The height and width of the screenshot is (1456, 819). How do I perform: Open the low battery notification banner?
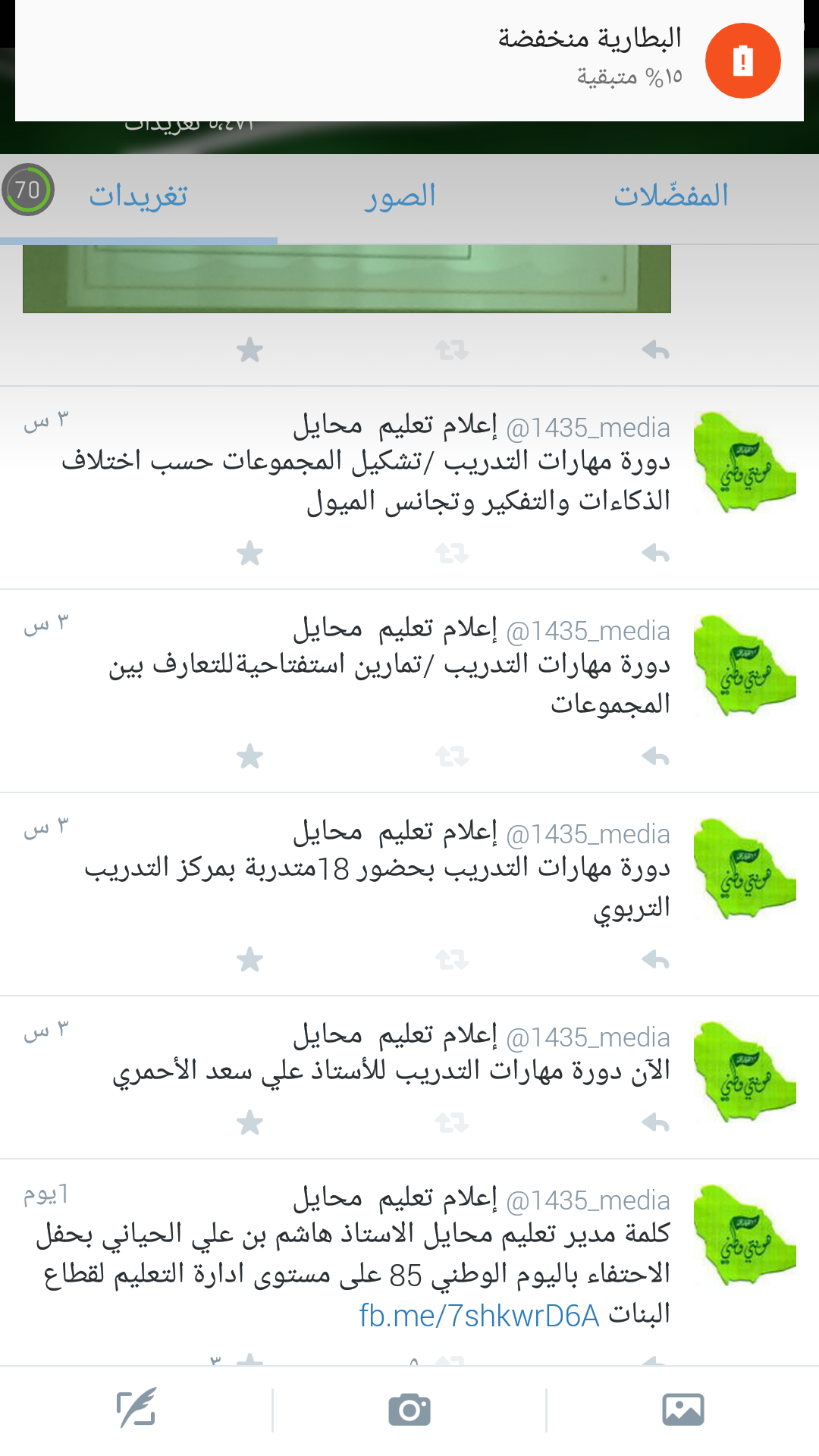point(409,61)
